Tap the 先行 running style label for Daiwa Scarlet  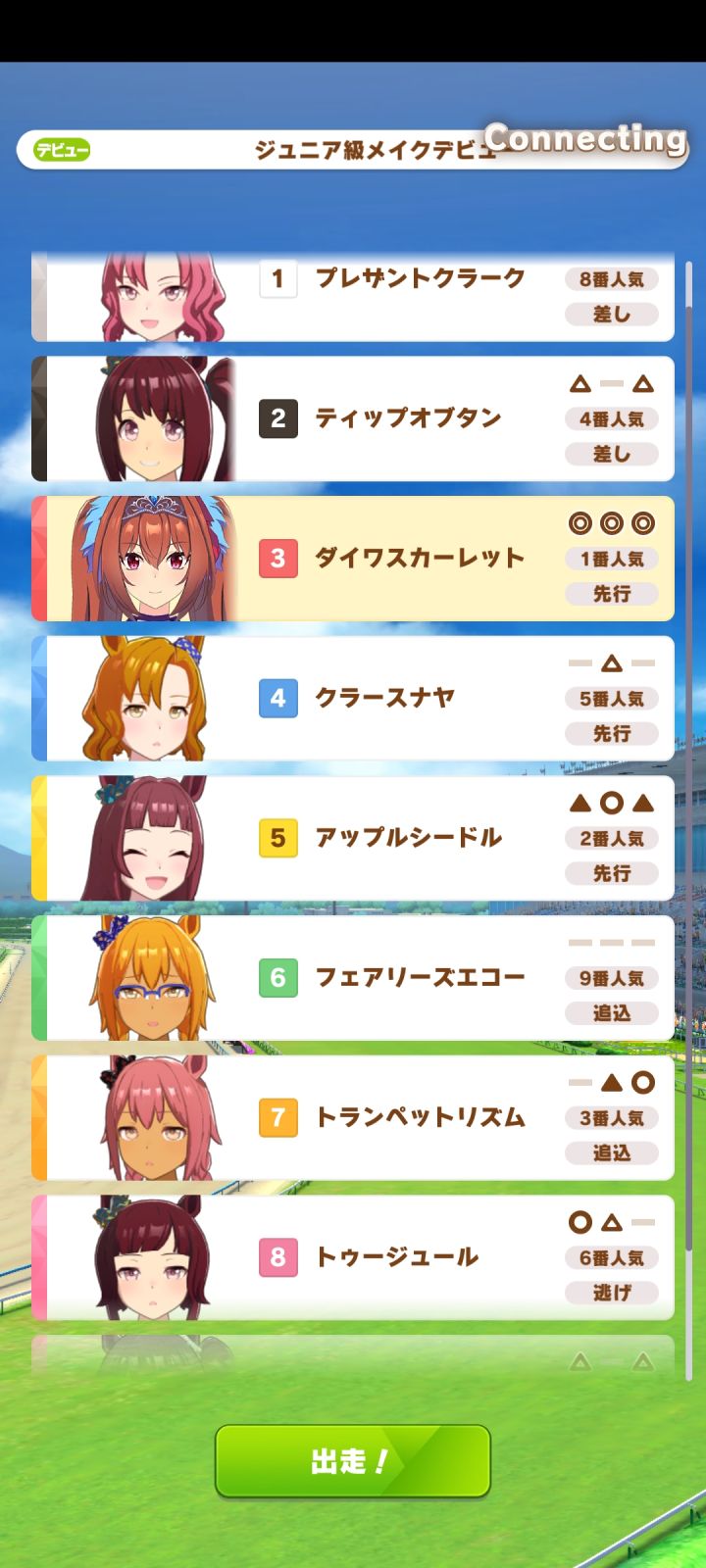[x=612, y=593]
